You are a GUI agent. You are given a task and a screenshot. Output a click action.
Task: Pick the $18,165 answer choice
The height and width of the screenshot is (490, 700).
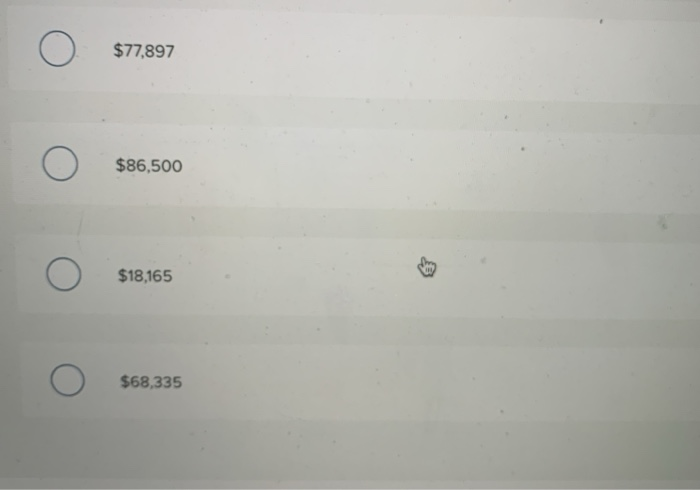point(63,275)
